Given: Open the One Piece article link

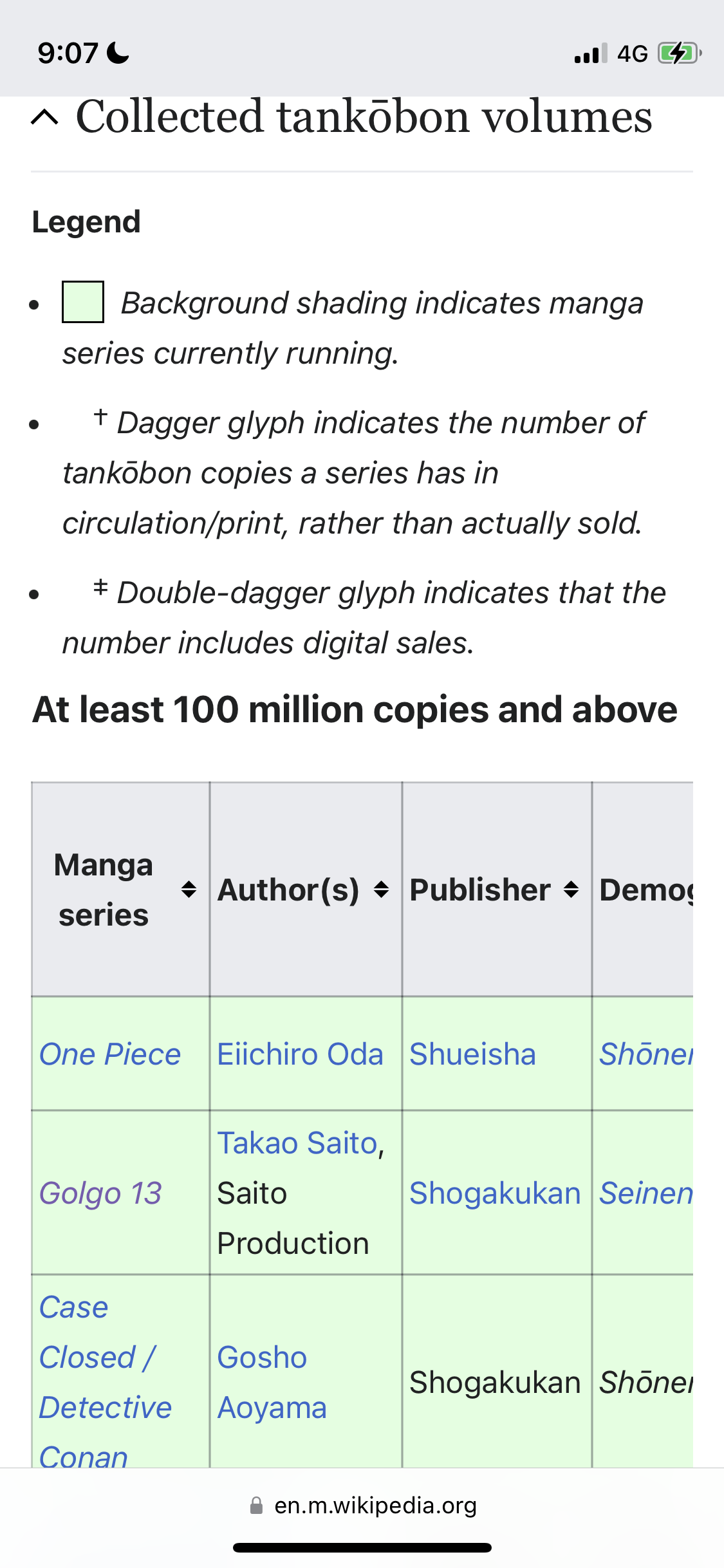Looking at the screenshot, I should click(x=110, y=1054).
